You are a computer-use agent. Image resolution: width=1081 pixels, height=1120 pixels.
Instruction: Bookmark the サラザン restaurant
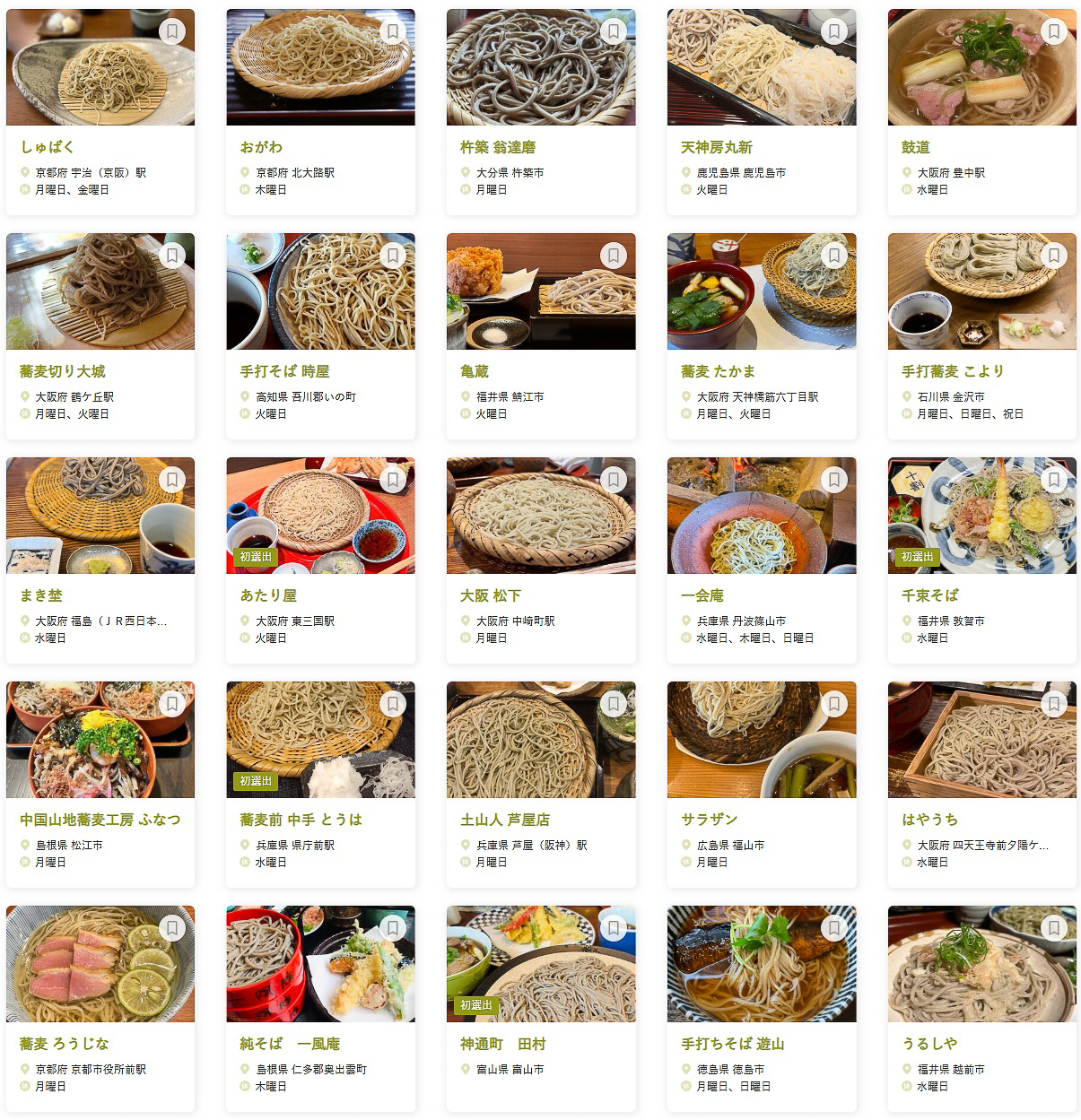(x=834, y=704)
